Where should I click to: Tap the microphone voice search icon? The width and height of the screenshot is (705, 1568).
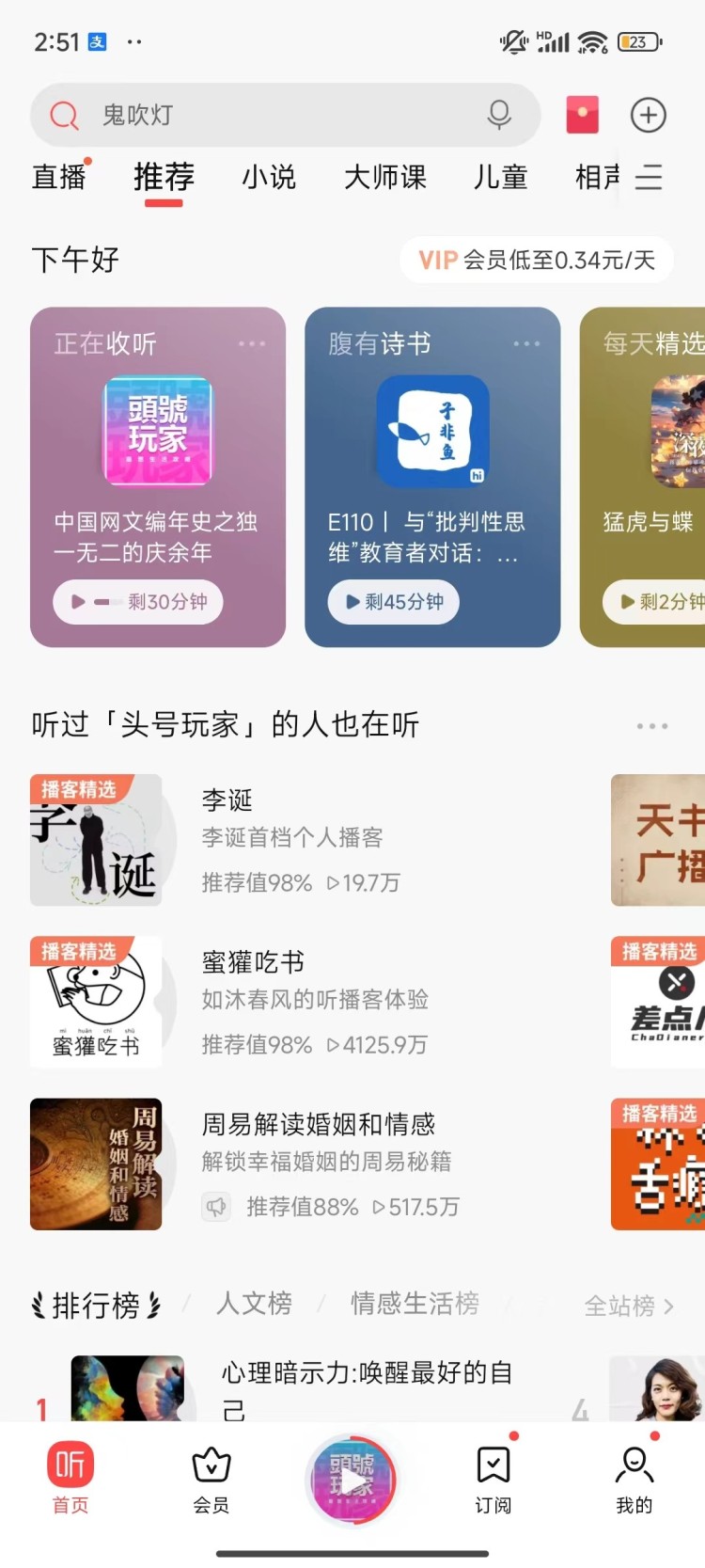click(499, 116)
